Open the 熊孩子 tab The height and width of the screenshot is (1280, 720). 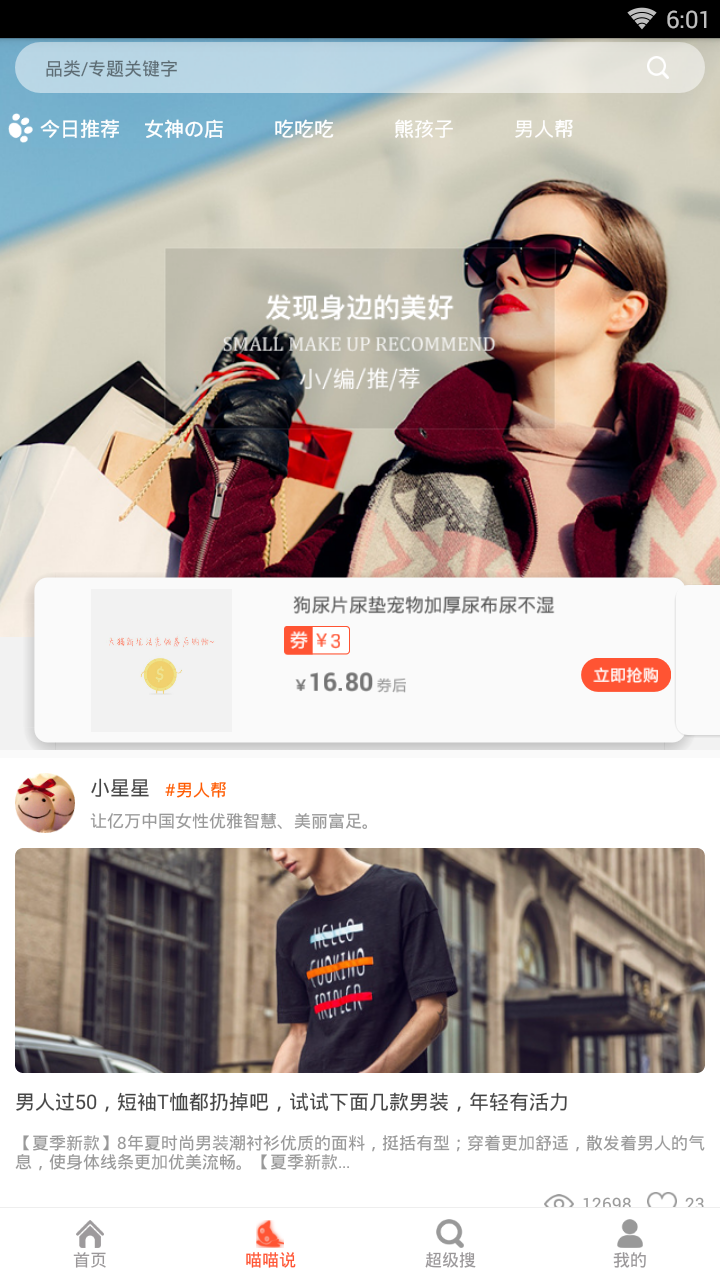424,129
